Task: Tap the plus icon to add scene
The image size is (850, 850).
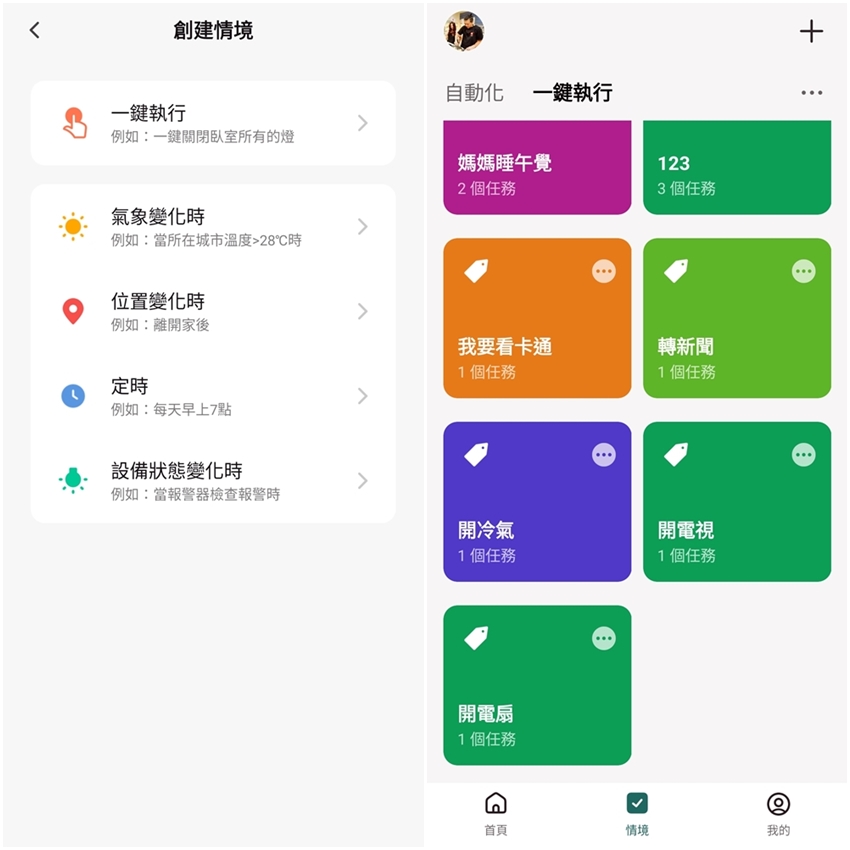Action: [x=811, y=31]
